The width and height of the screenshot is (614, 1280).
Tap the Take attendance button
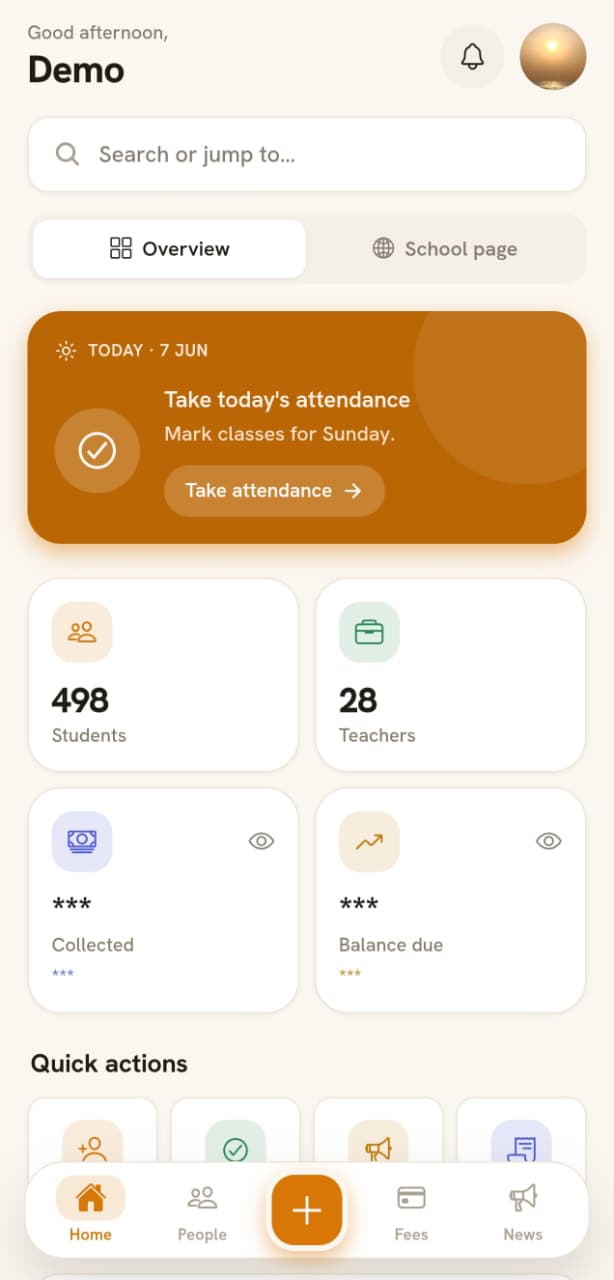click(274, 491)
